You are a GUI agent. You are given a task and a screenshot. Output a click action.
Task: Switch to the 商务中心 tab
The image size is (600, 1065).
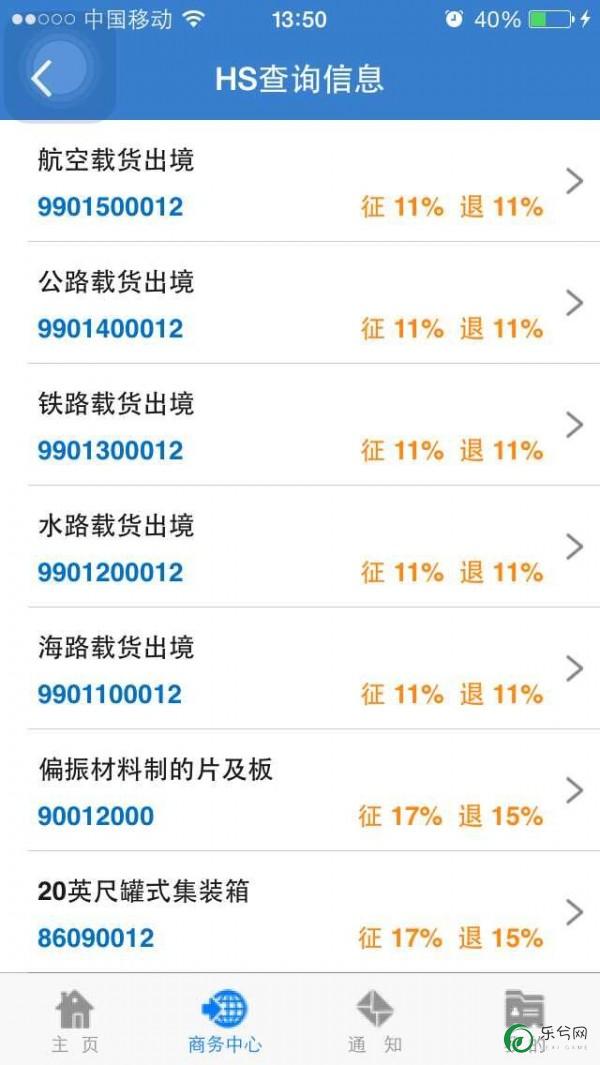pyautogui.click(x=225, y=1019)
